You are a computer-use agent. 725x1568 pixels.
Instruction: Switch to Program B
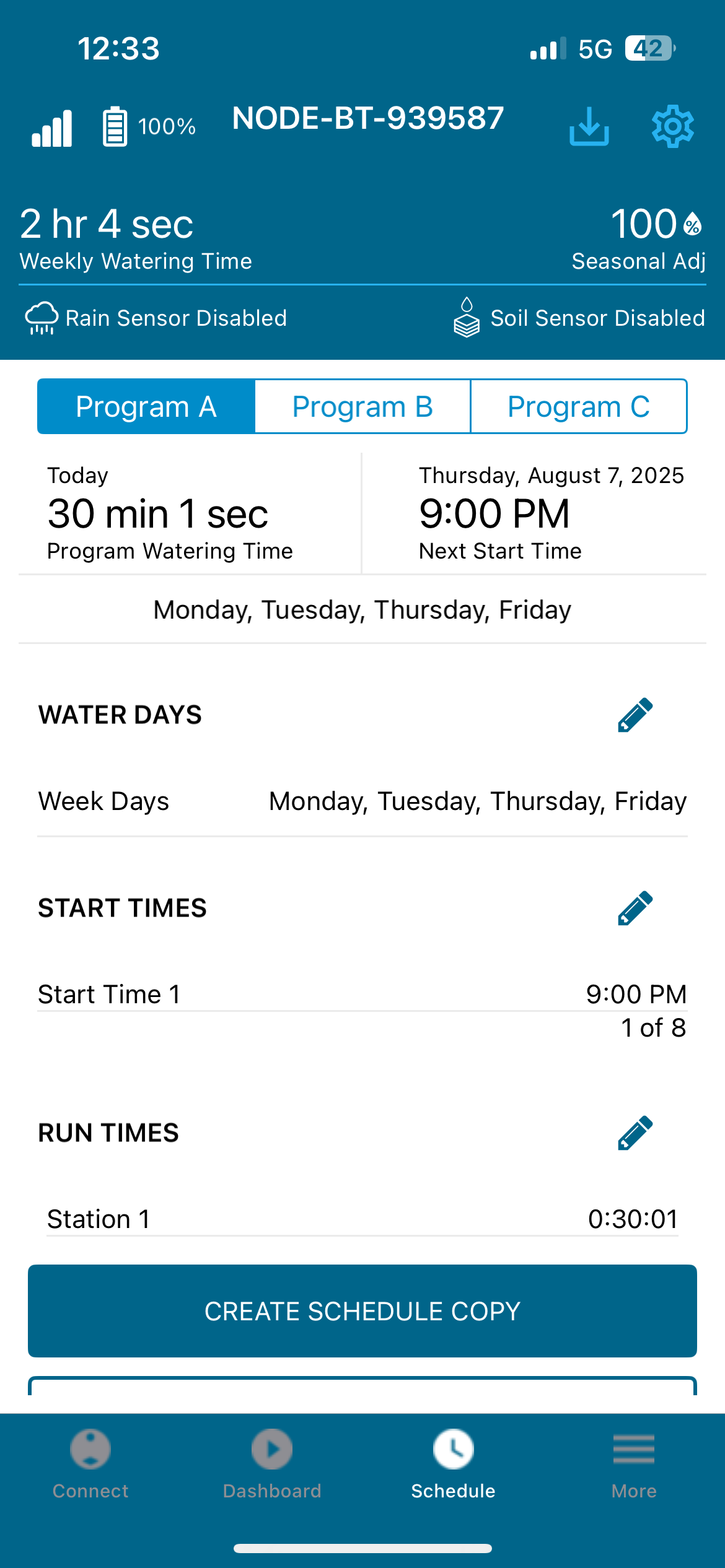[x=362, y=406]
